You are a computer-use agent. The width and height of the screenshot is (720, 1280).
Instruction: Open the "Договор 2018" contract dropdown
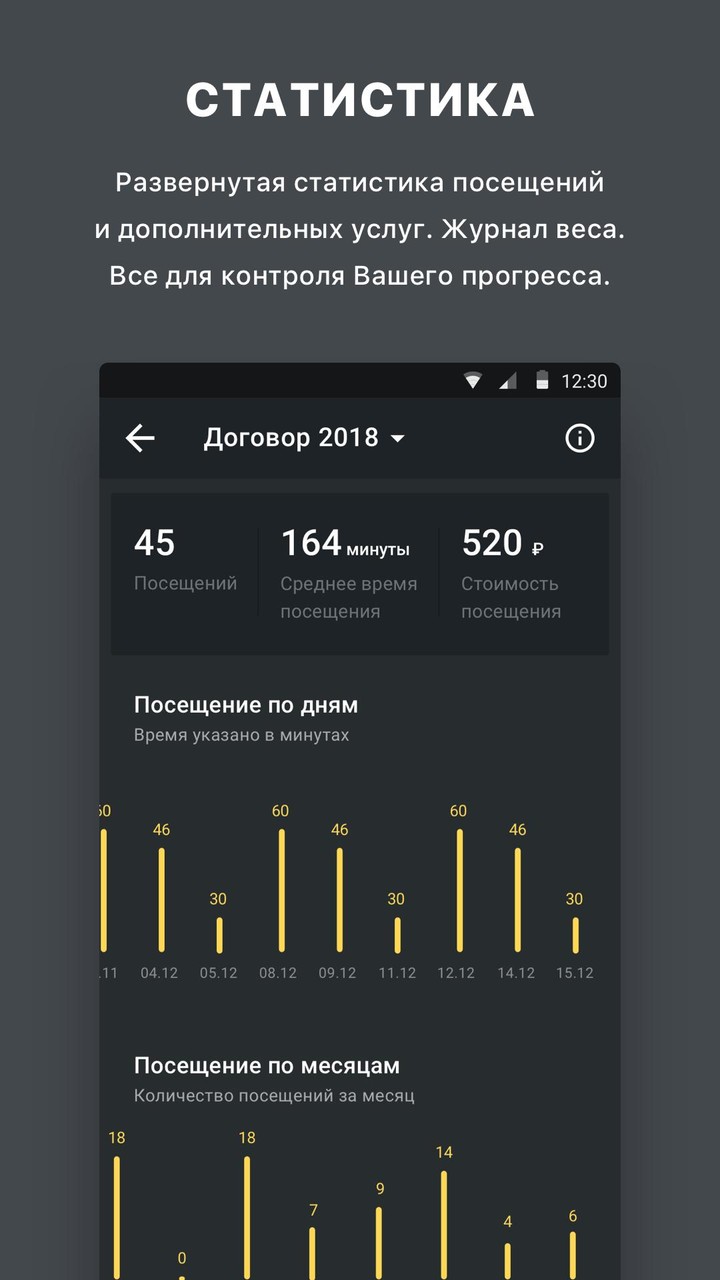pos(291,437)
